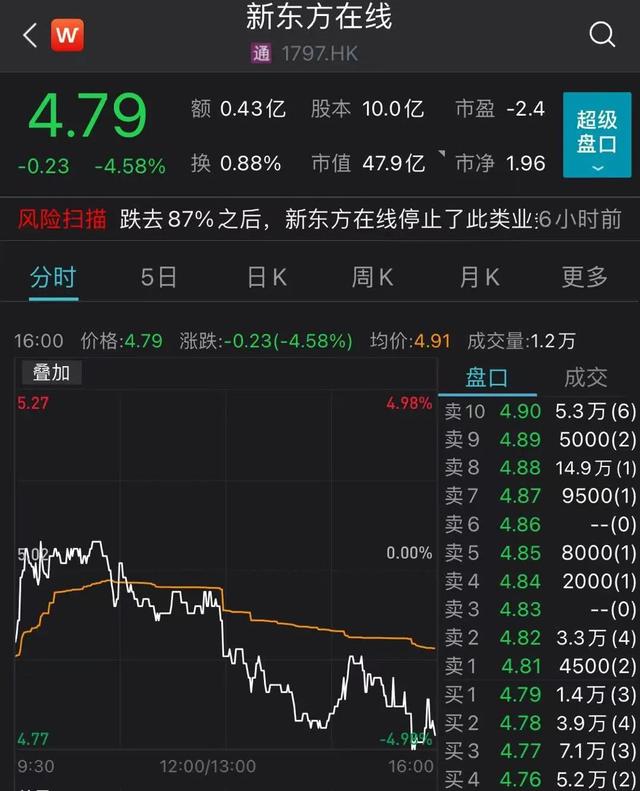The width and height of the screenshot is (640, 791).
Task: Tap the 叠加 overlay button
Action: tap(51, 373)
